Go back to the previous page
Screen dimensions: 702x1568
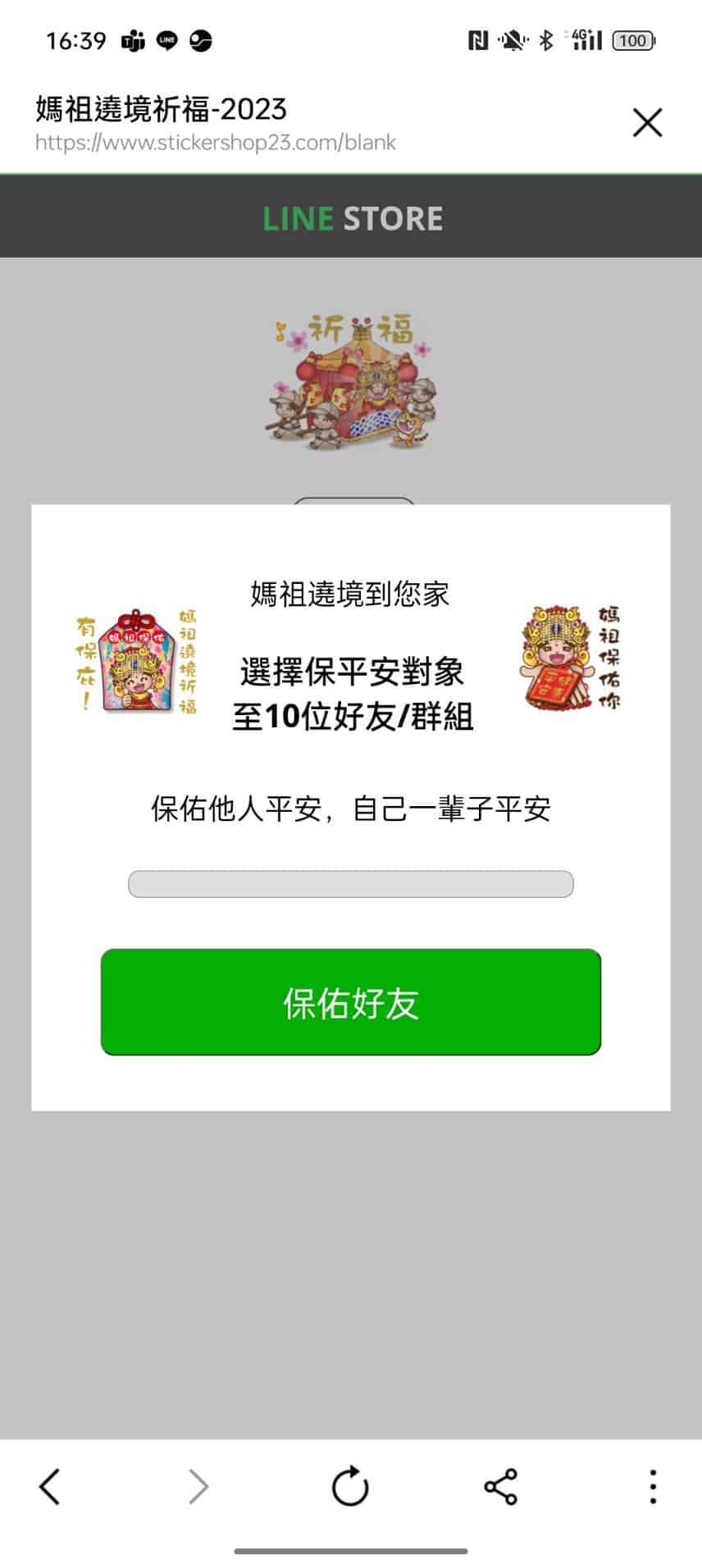[x=50, y=1486]
